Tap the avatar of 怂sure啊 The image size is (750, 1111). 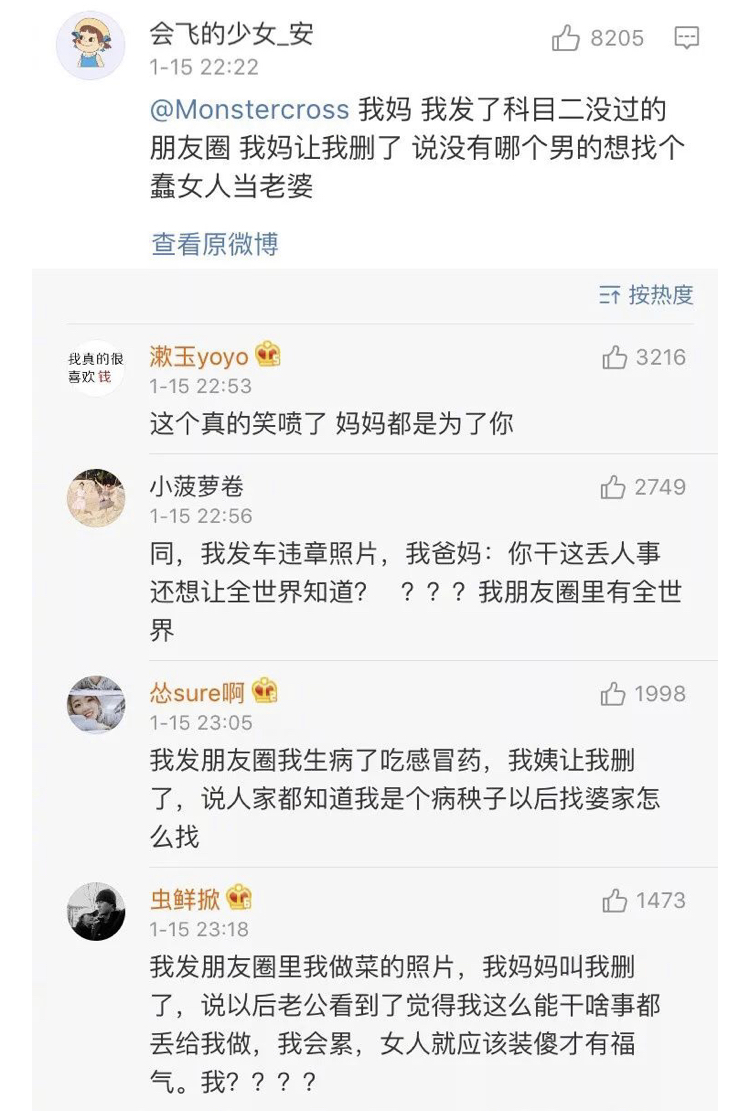tap(96, 705)
